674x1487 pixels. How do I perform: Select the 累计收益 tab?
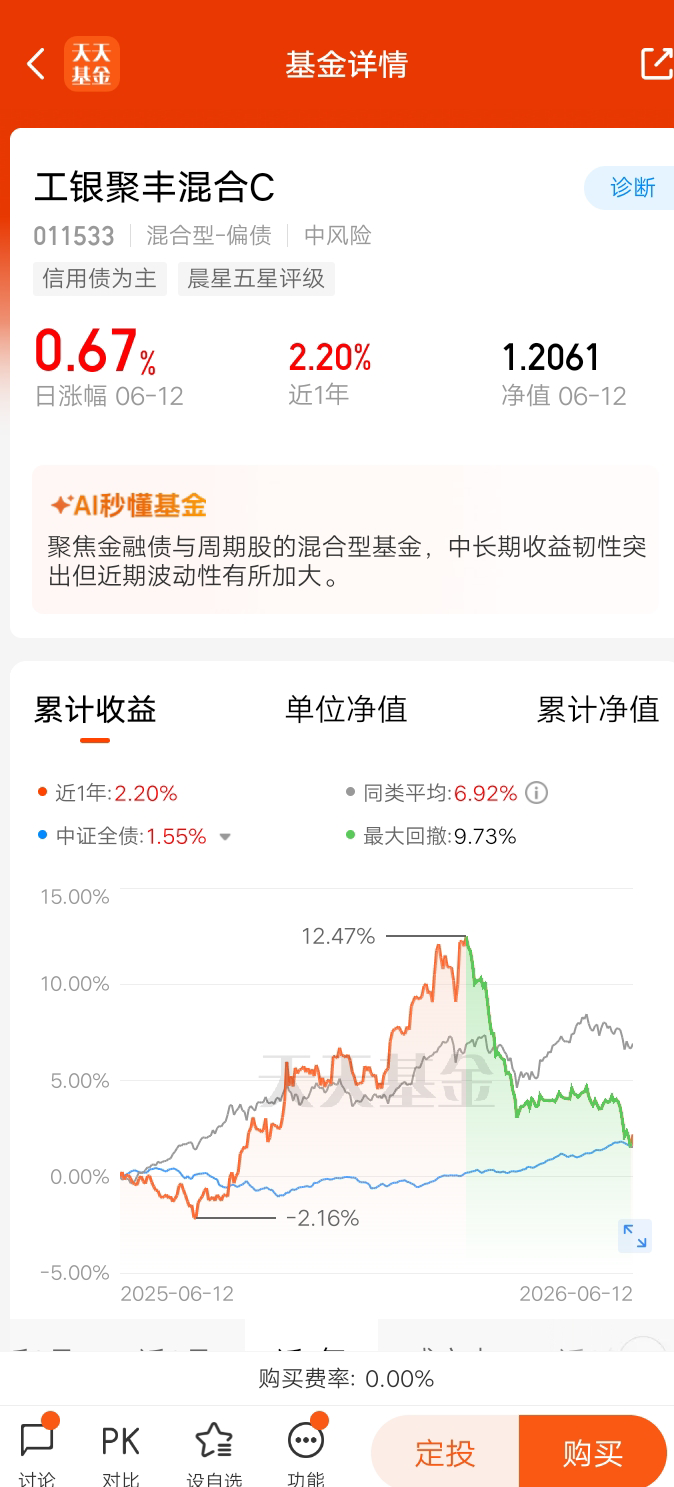point(95,711)
